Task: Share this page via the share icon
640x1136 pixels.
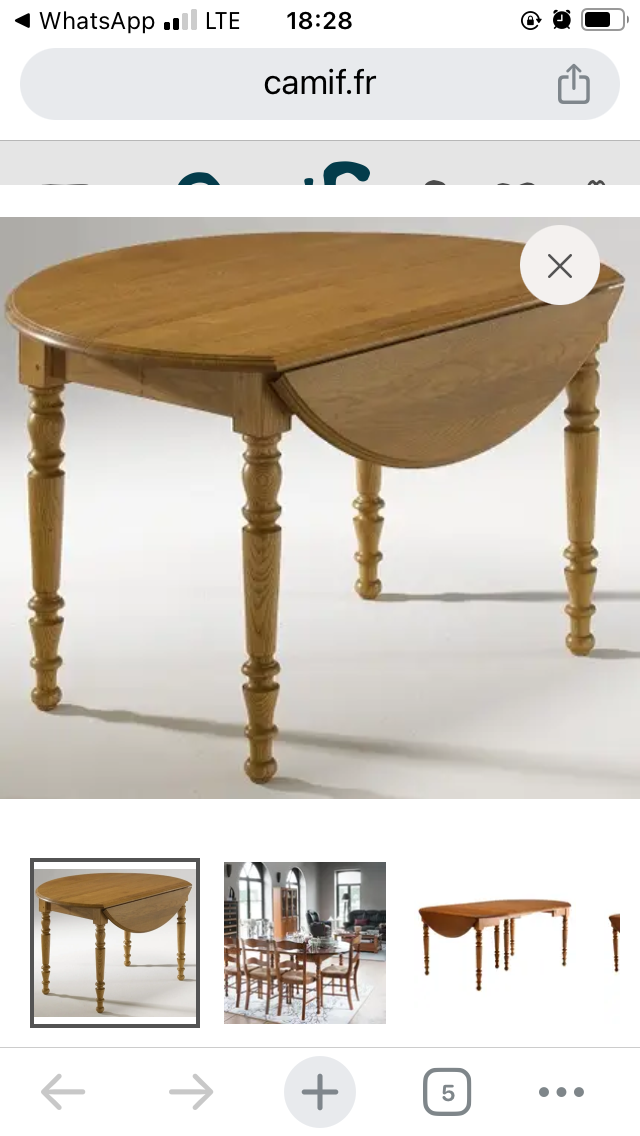Action: click(x=573, y=84)
